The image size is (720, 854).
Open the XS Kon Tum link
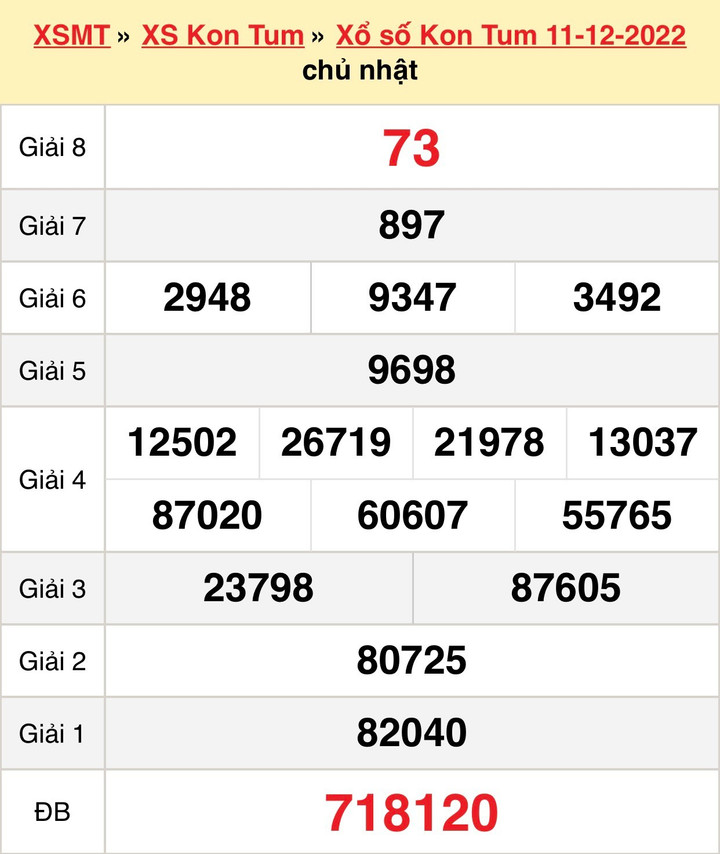(x=222, y=36)
